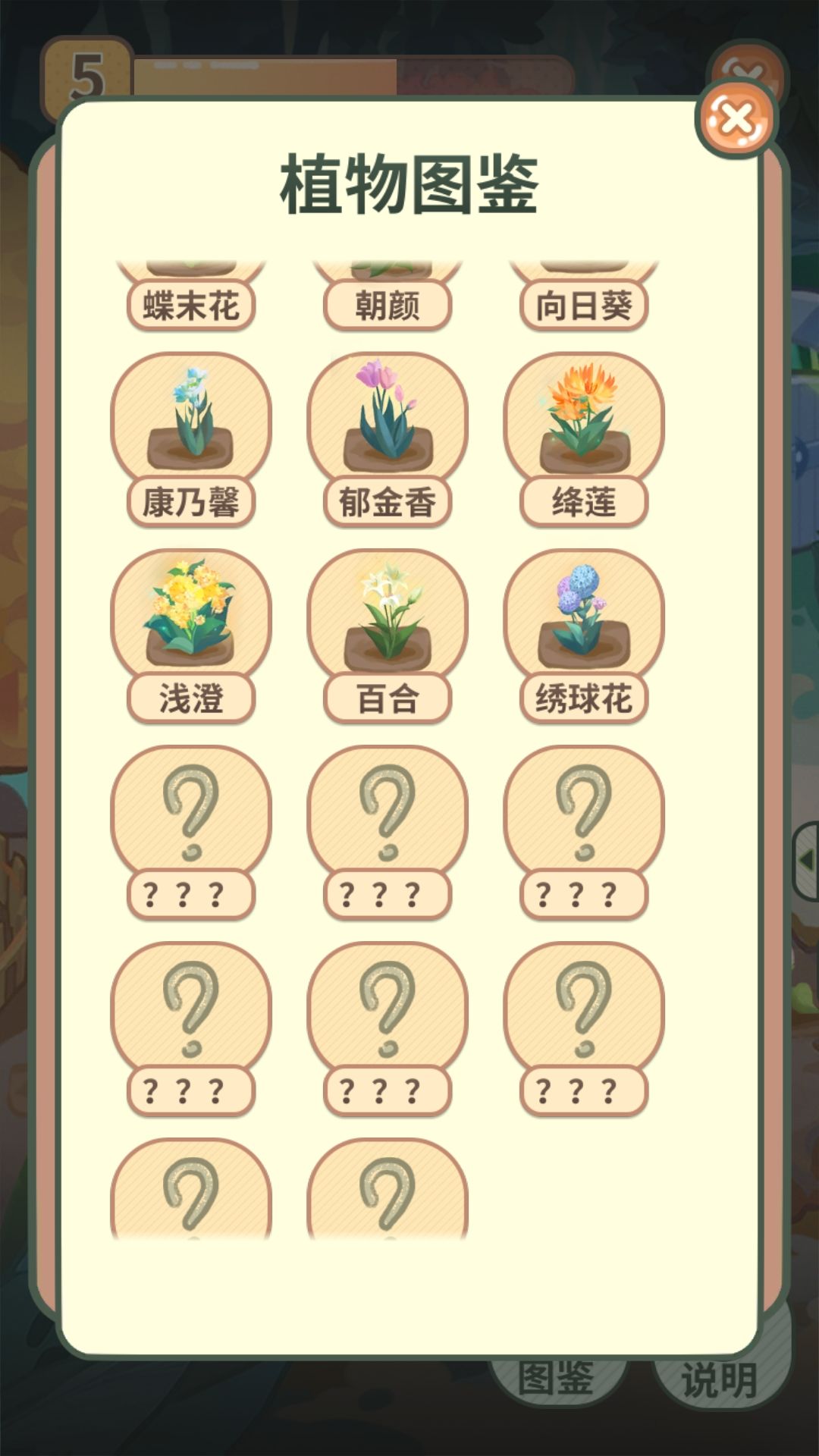
Task: Tap the 朝颜 label
Action: pos(388,306)
